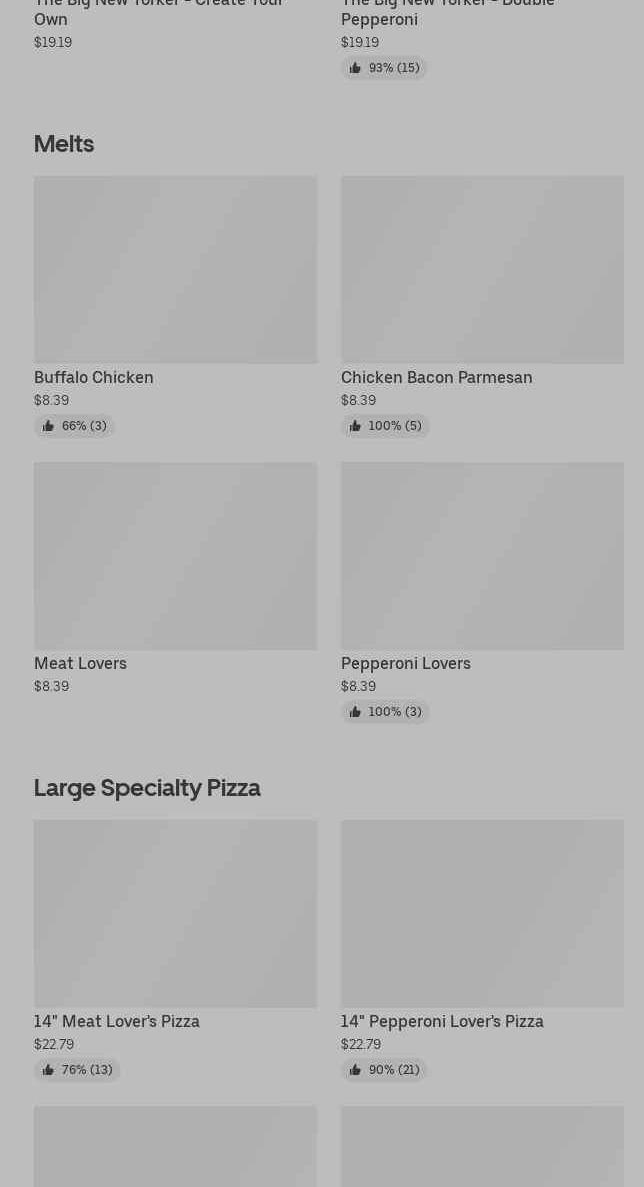The height and width of the screenshot is (1187, 644).
Task: Open the Buffalo Chicken melt item
Action: pos(175,271)
